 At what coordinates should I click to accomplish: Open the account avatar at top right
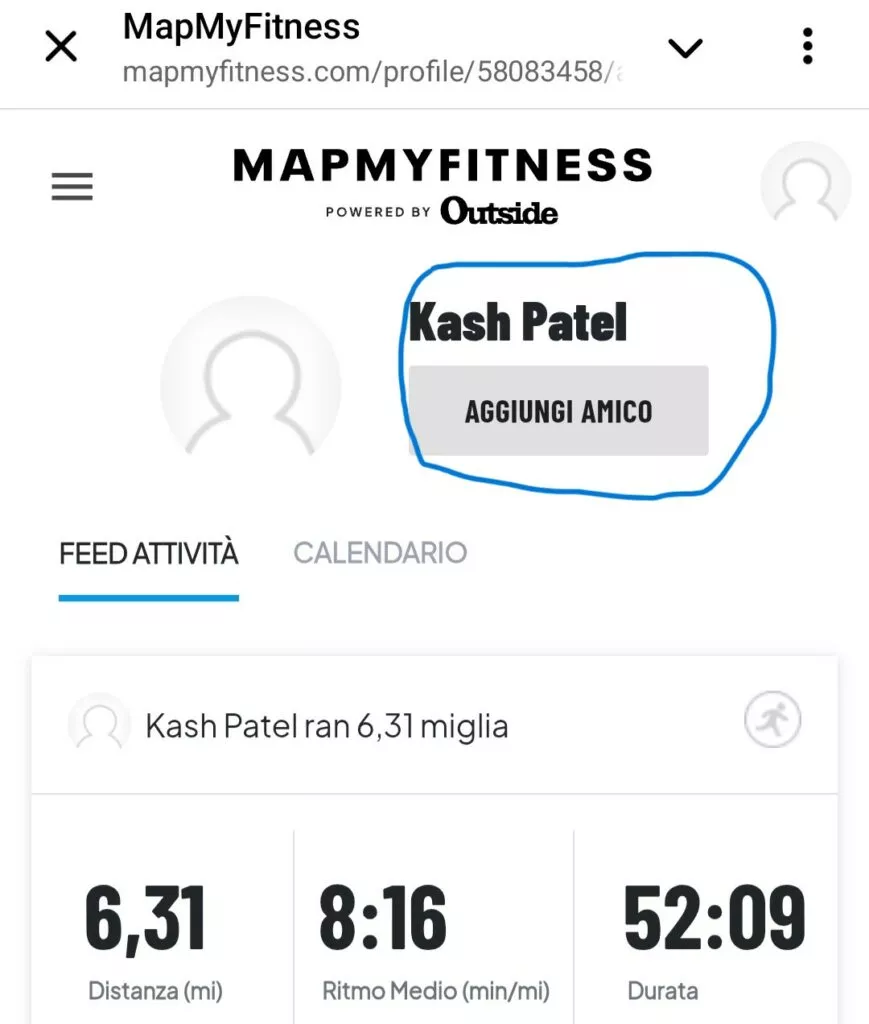tap(805, 185)
